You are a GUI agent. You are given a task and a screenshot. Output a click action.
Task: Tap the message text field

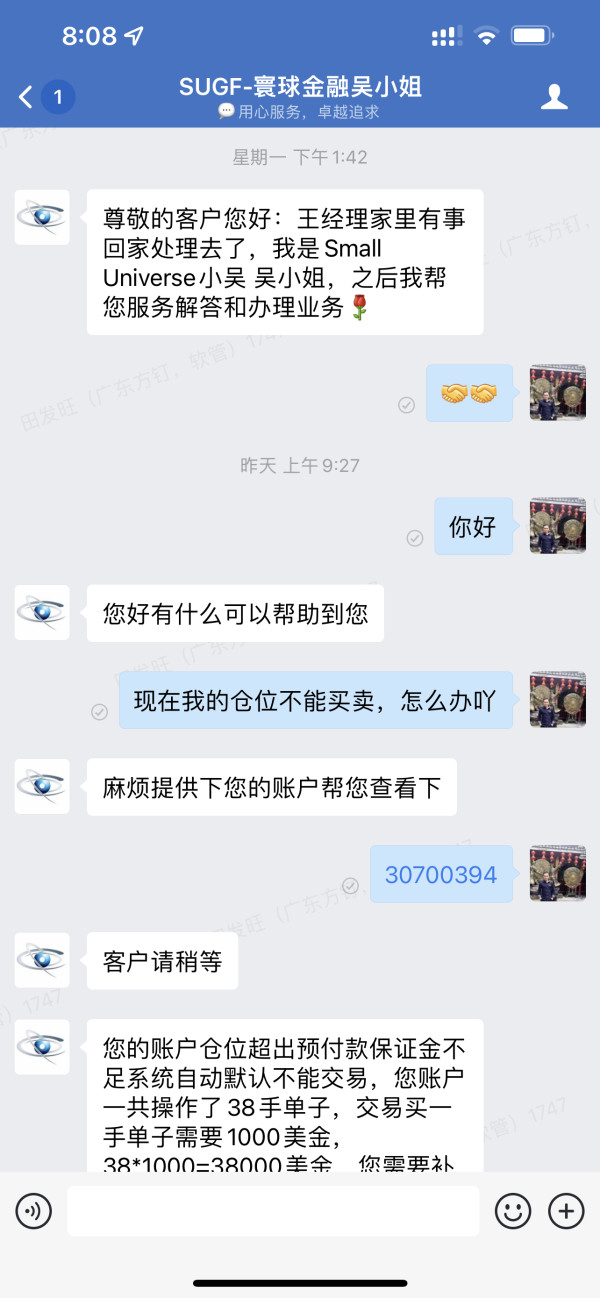click(x=273, y=1211)
